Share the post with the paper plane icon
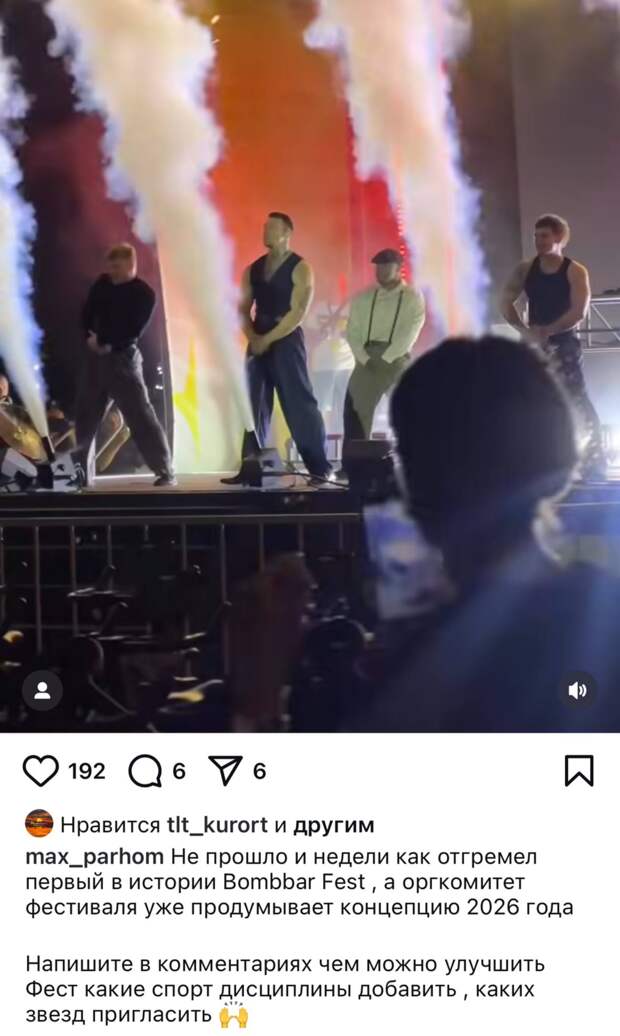The height and width of the screenshot is (1036, 620). pyautogui.click(x=226, y=770)
